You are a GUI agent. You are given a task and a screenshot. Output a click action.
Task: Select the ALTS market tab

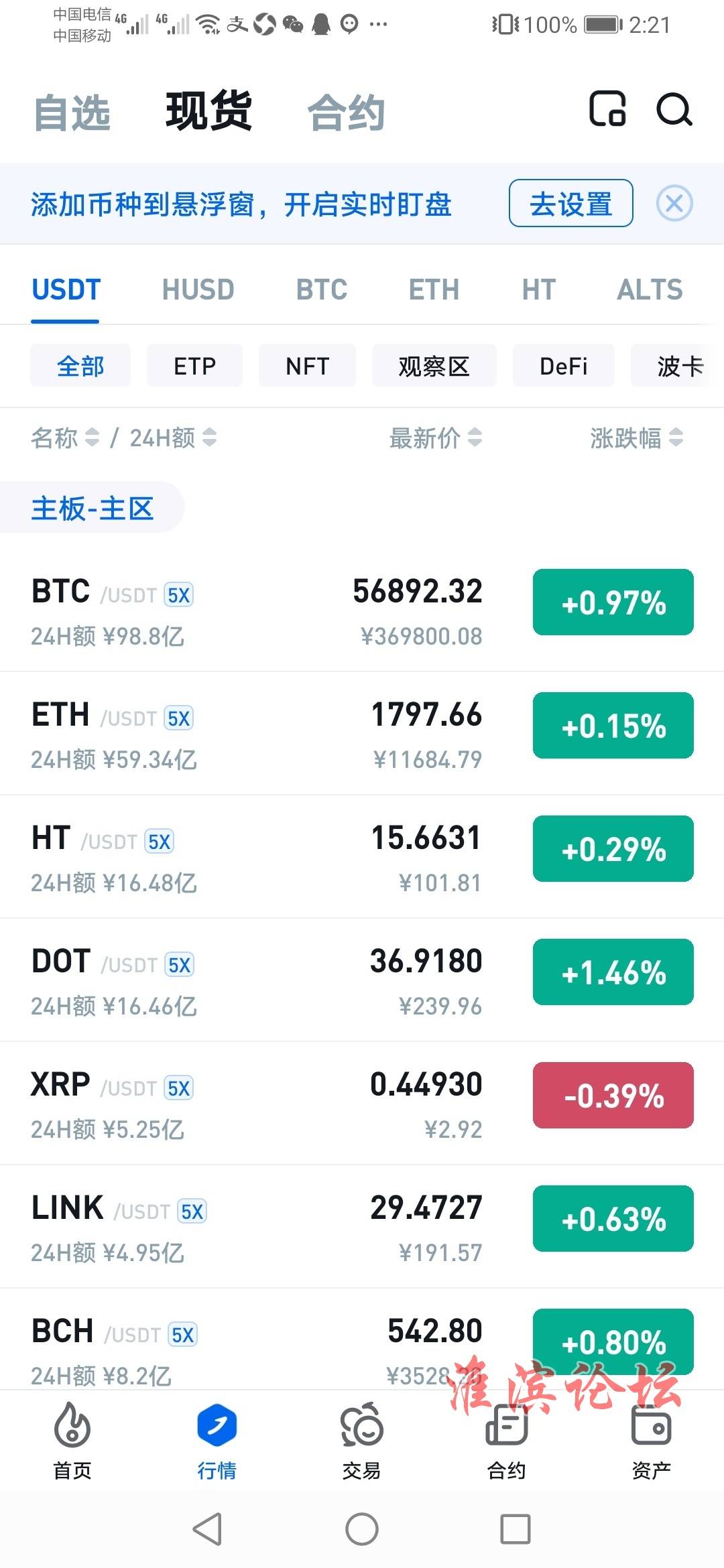(x=650, y=290)
